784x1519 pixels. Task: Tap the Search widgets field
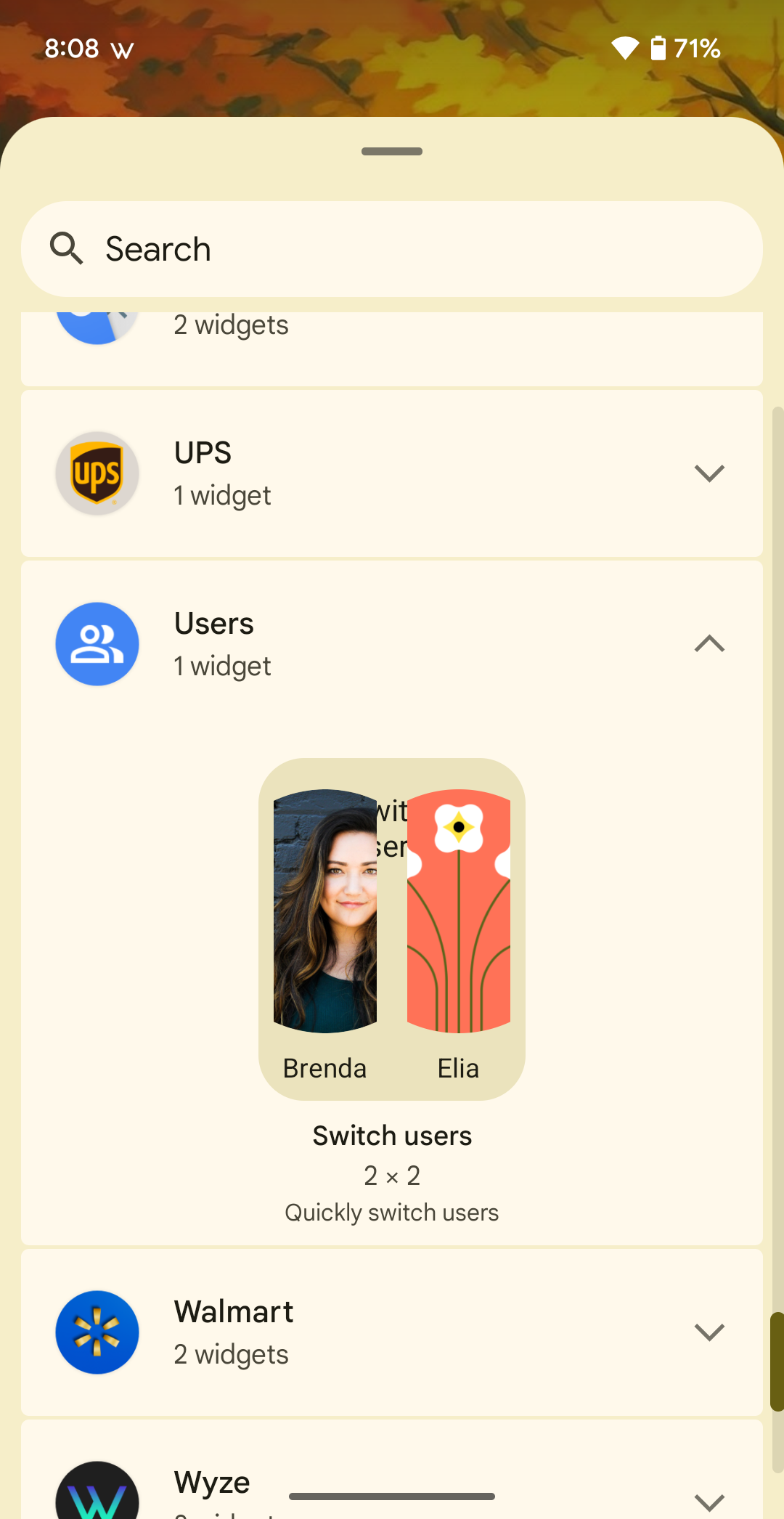pos(392,249)
